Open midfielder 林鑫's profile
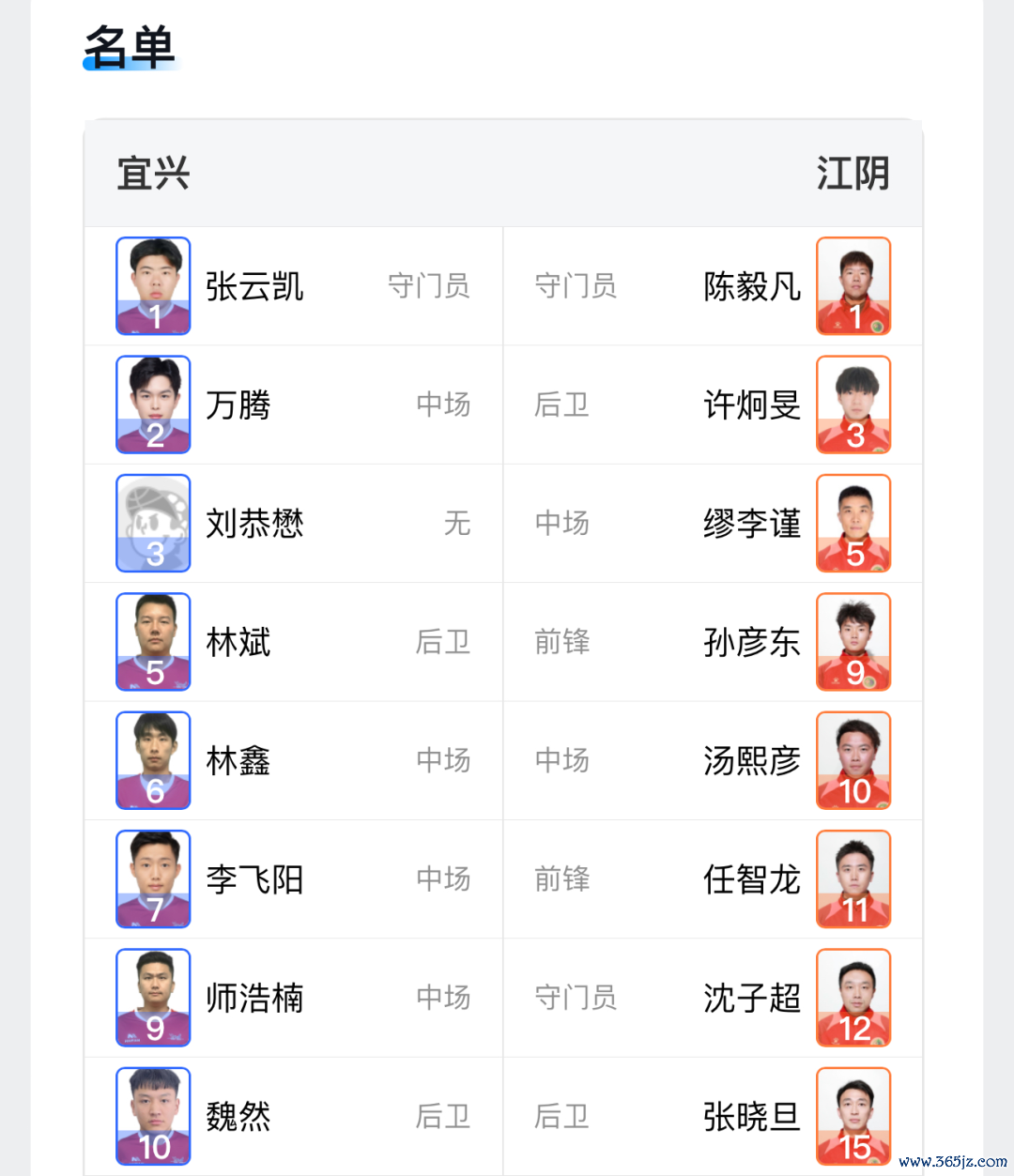 click(x=238, y=760)
